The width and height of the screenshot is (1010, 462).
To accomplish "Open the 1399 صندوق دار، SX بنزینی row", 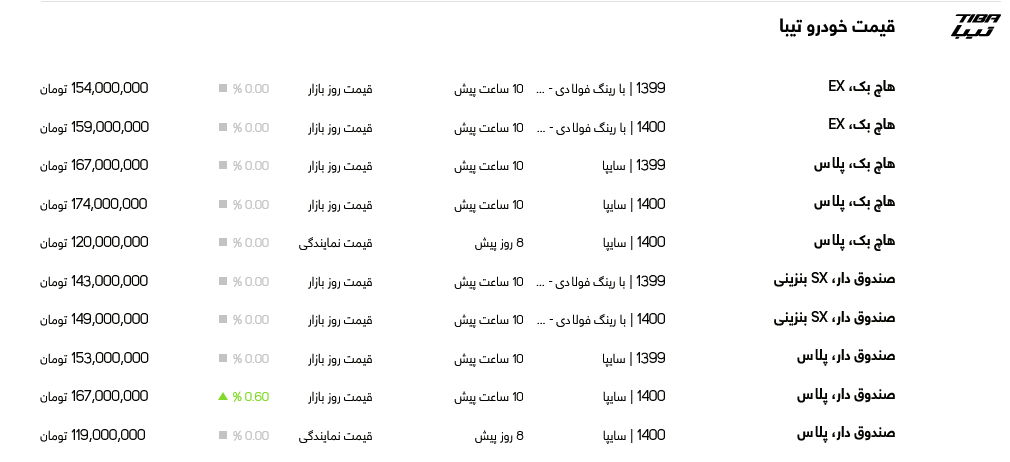I will [834, 280].
